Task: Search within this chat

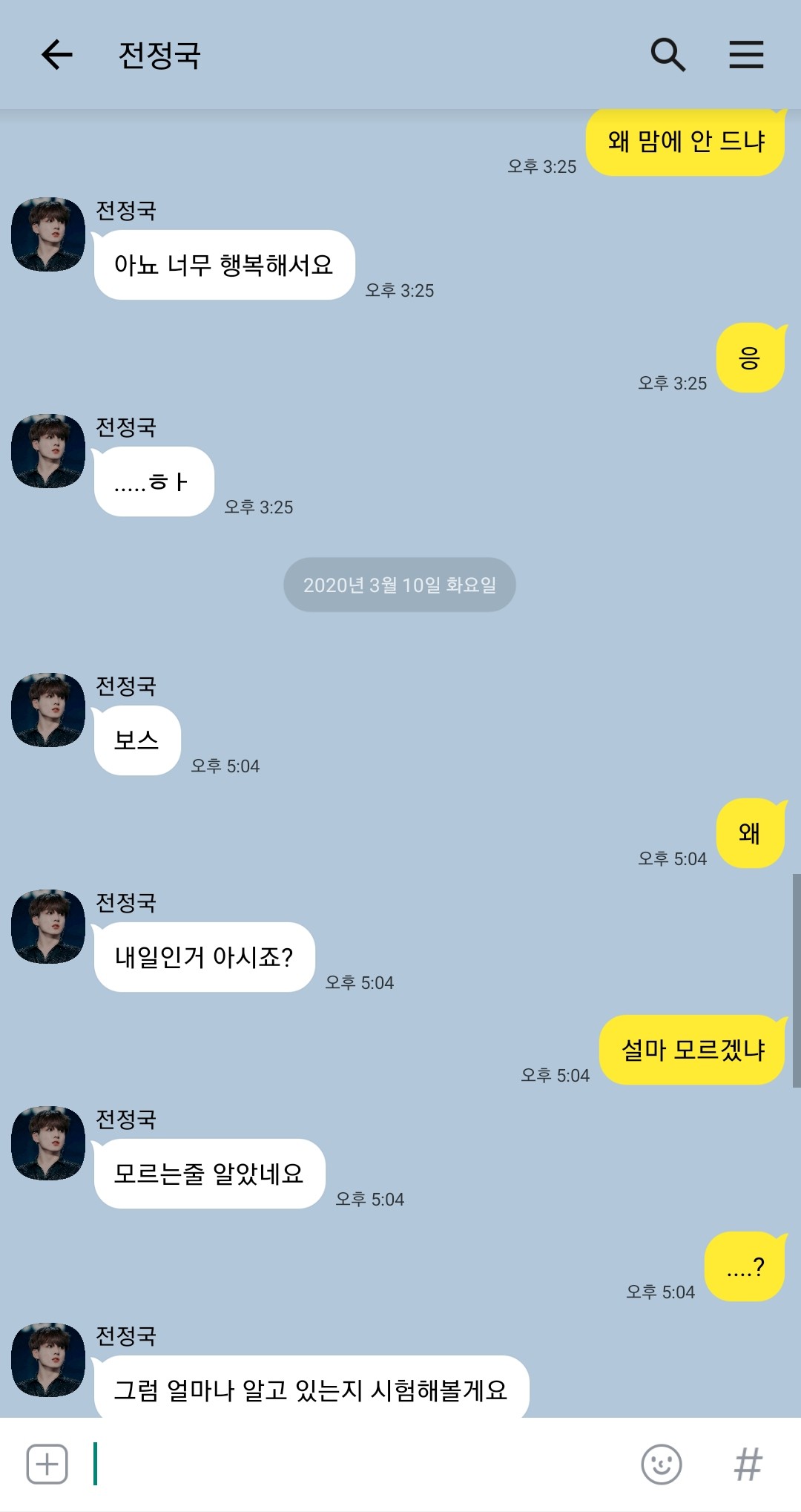Action: (667, 55)
